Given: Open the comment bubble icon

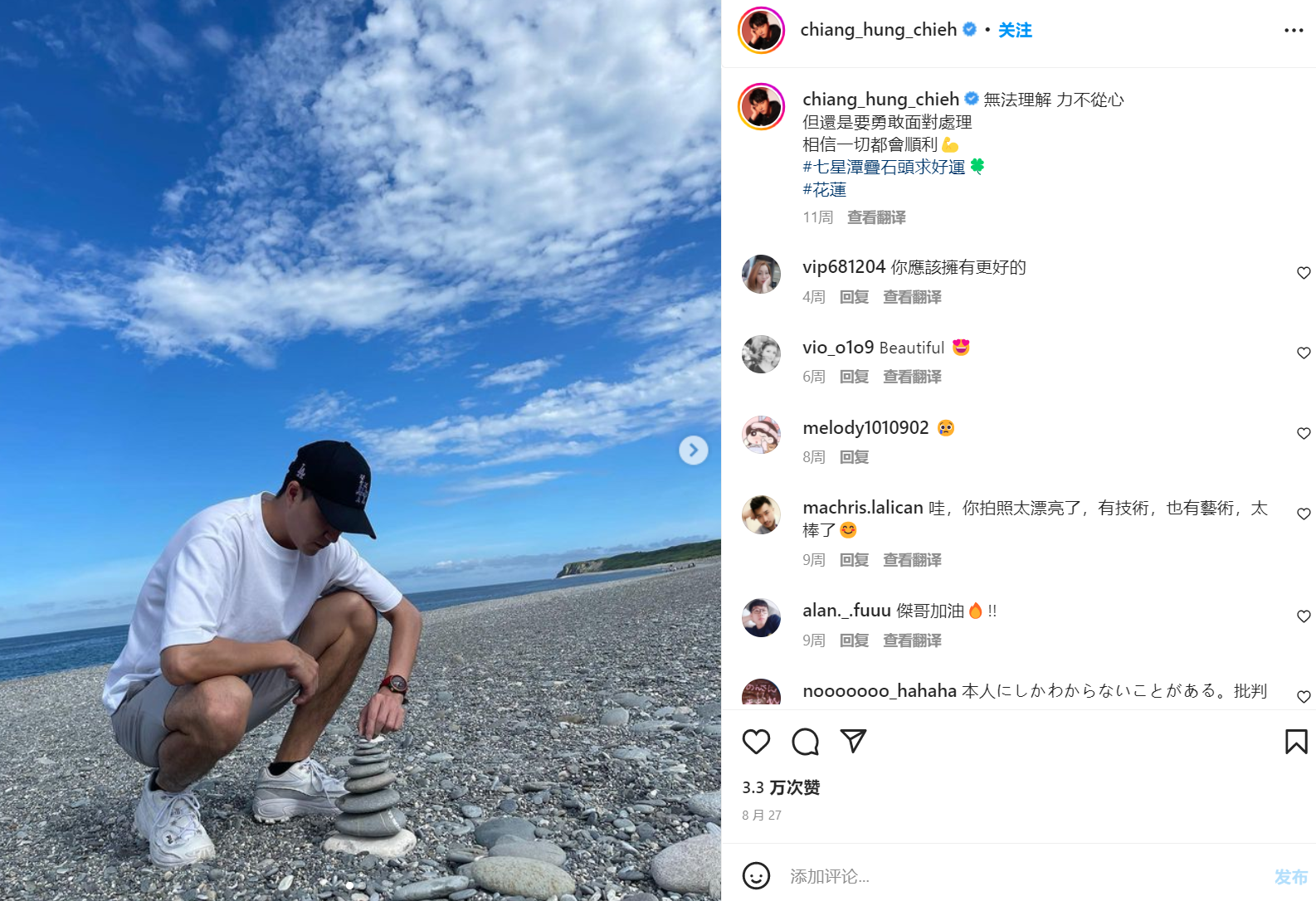Looking at the screenshot, I should coord(805,741).
